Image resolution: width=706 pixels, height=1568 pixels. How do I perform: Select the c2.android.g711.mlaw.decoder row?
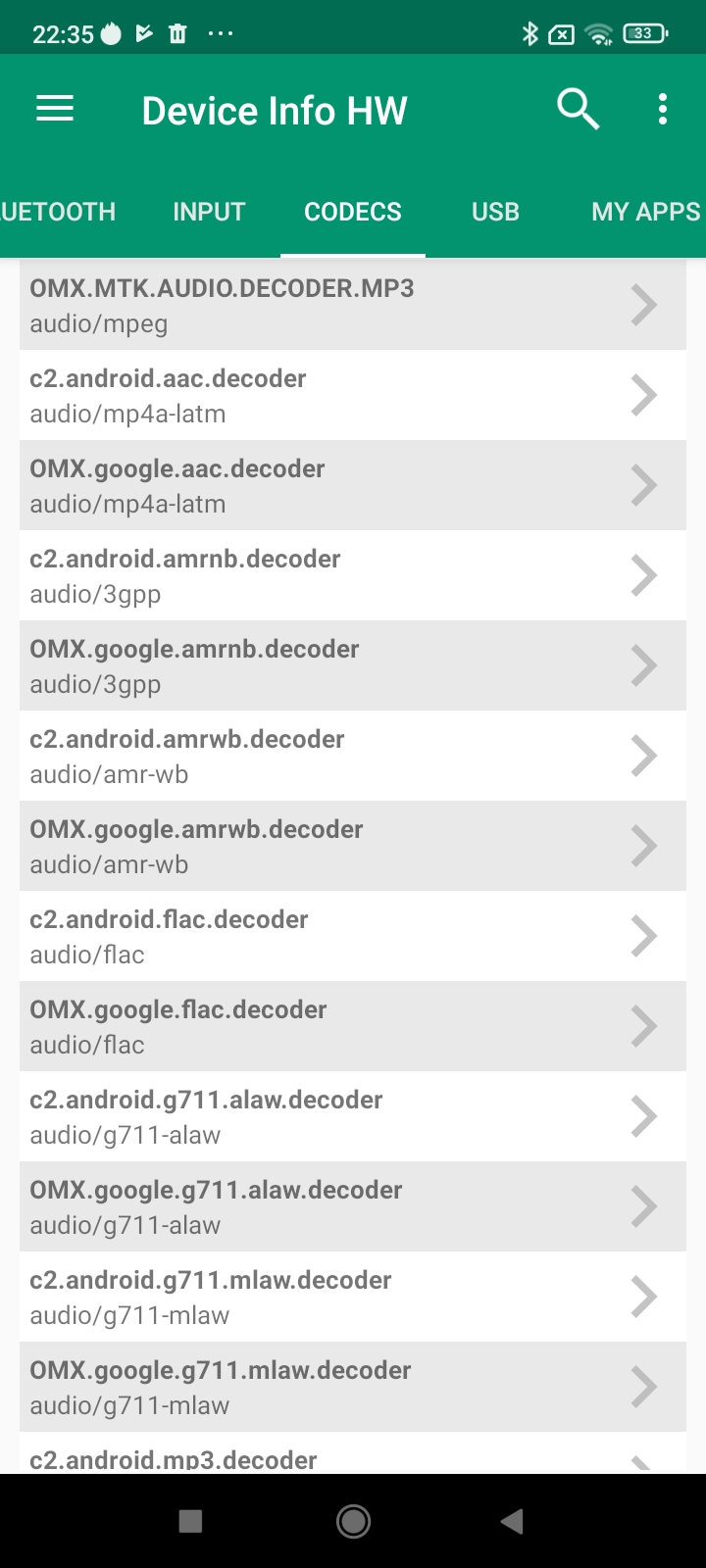353,1297
